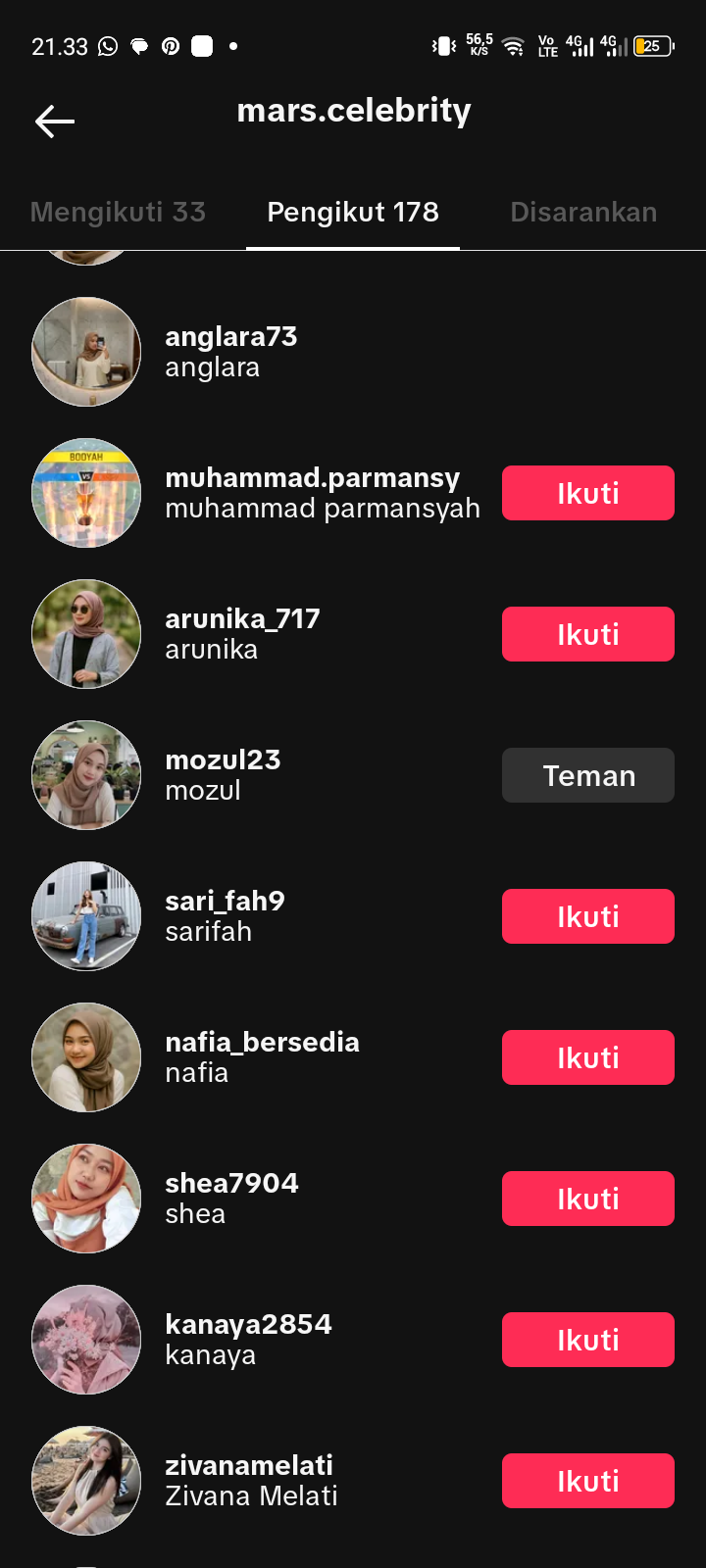View shea7904's profile
Screen dimensions: 706x1568
(231, 1199)
